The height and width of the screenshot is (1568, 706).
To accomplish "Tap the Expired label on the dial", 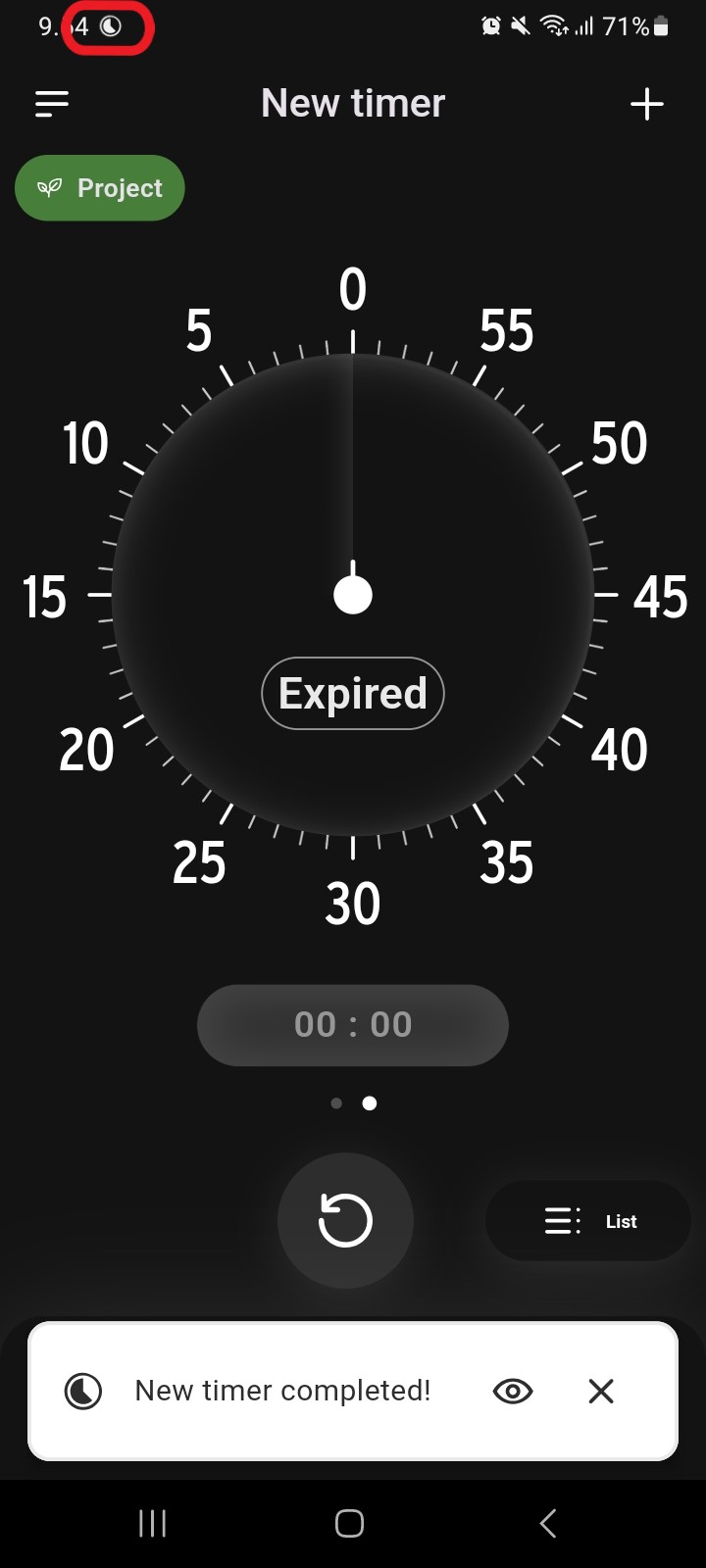I will (353, 693).
